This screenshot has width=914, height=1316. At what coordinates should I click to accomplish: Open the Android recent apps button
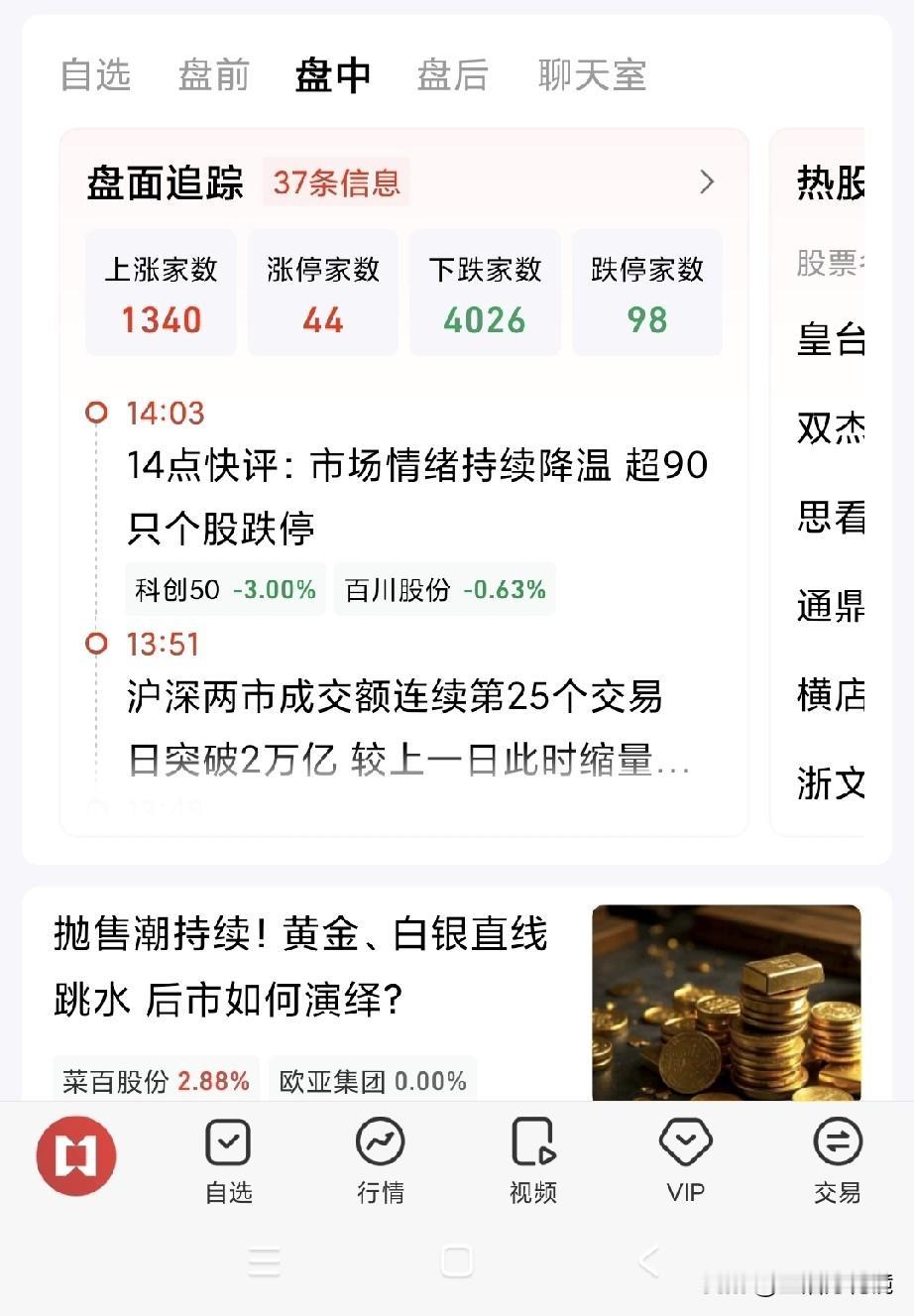click(x=265, y=1262)
